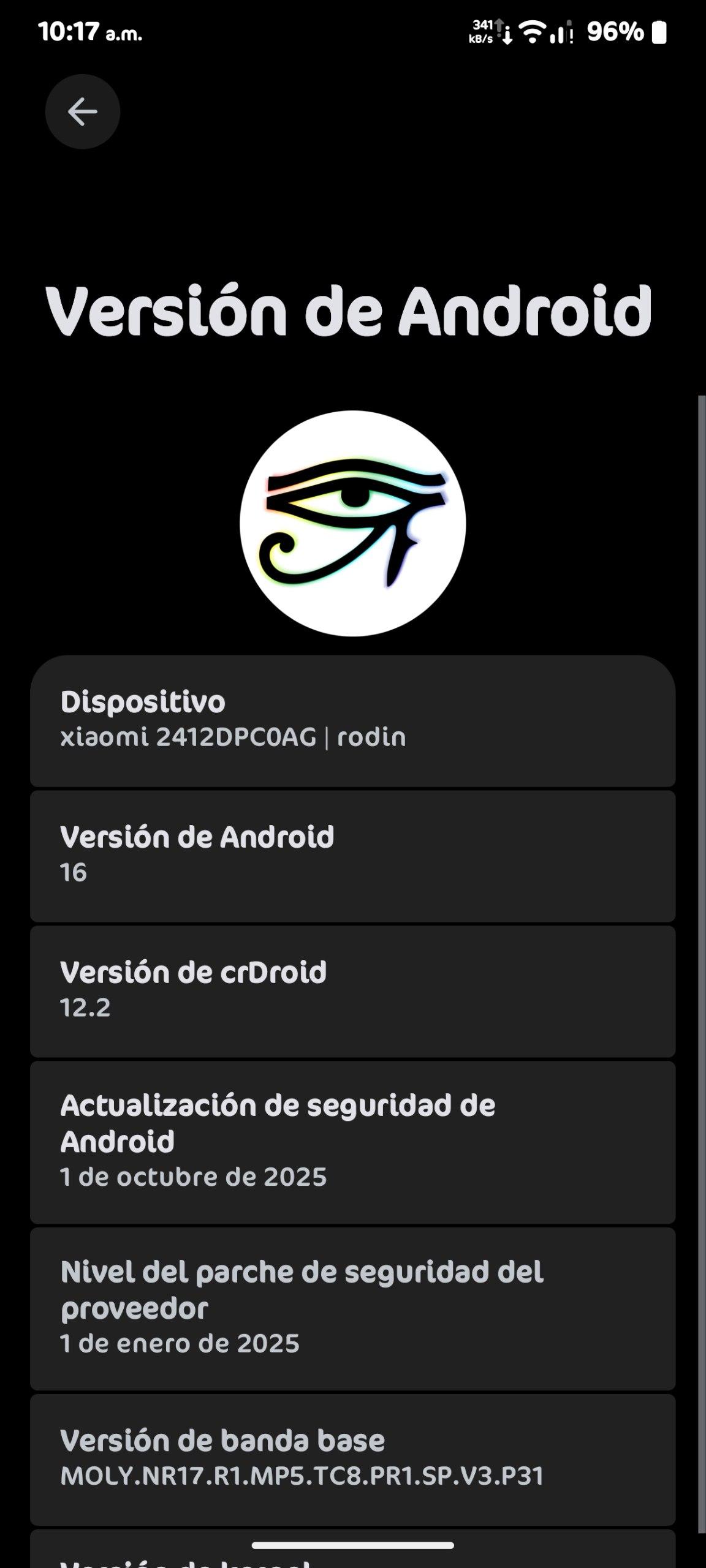
Task: Open the Dispositivo row
Action: point(352,720)
